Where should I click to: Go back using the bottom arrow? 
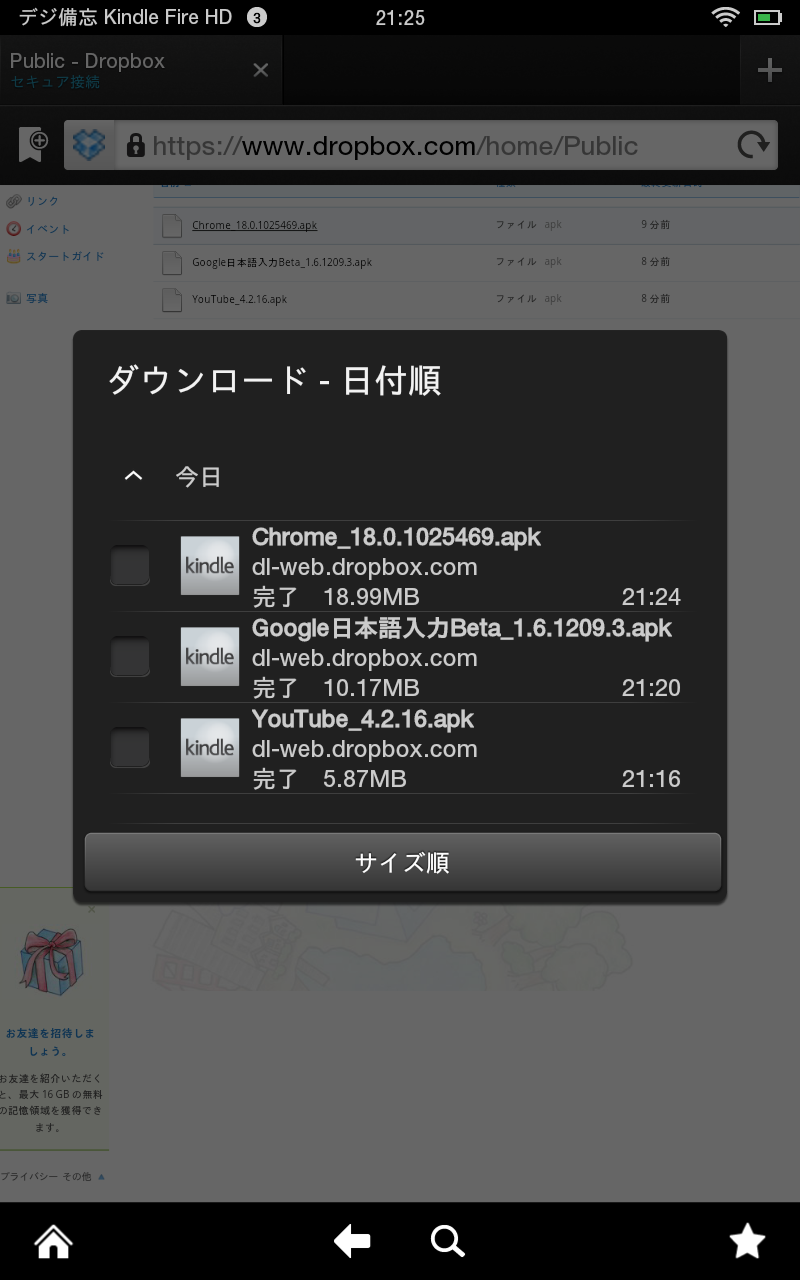coord(352,1242)
